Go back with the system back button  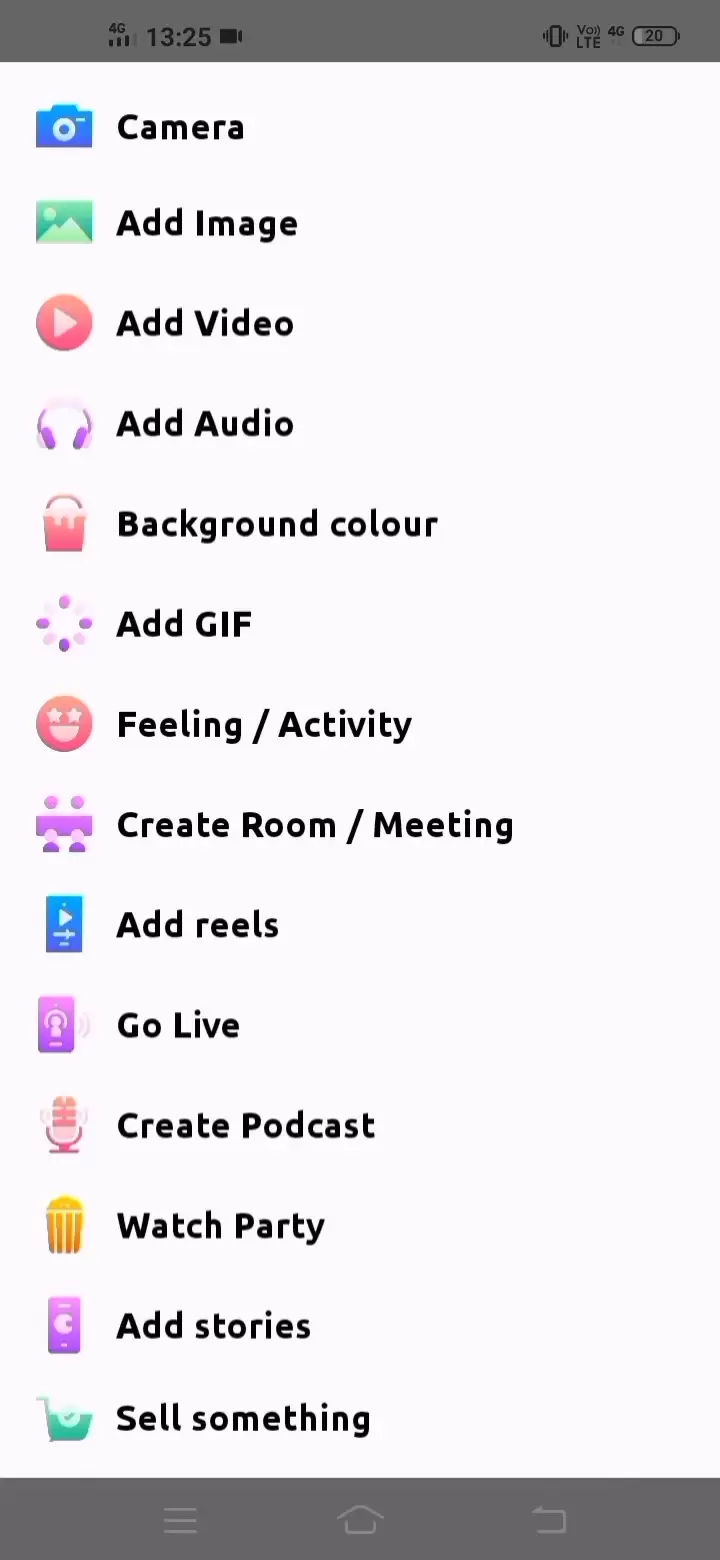coord(549,1521)
